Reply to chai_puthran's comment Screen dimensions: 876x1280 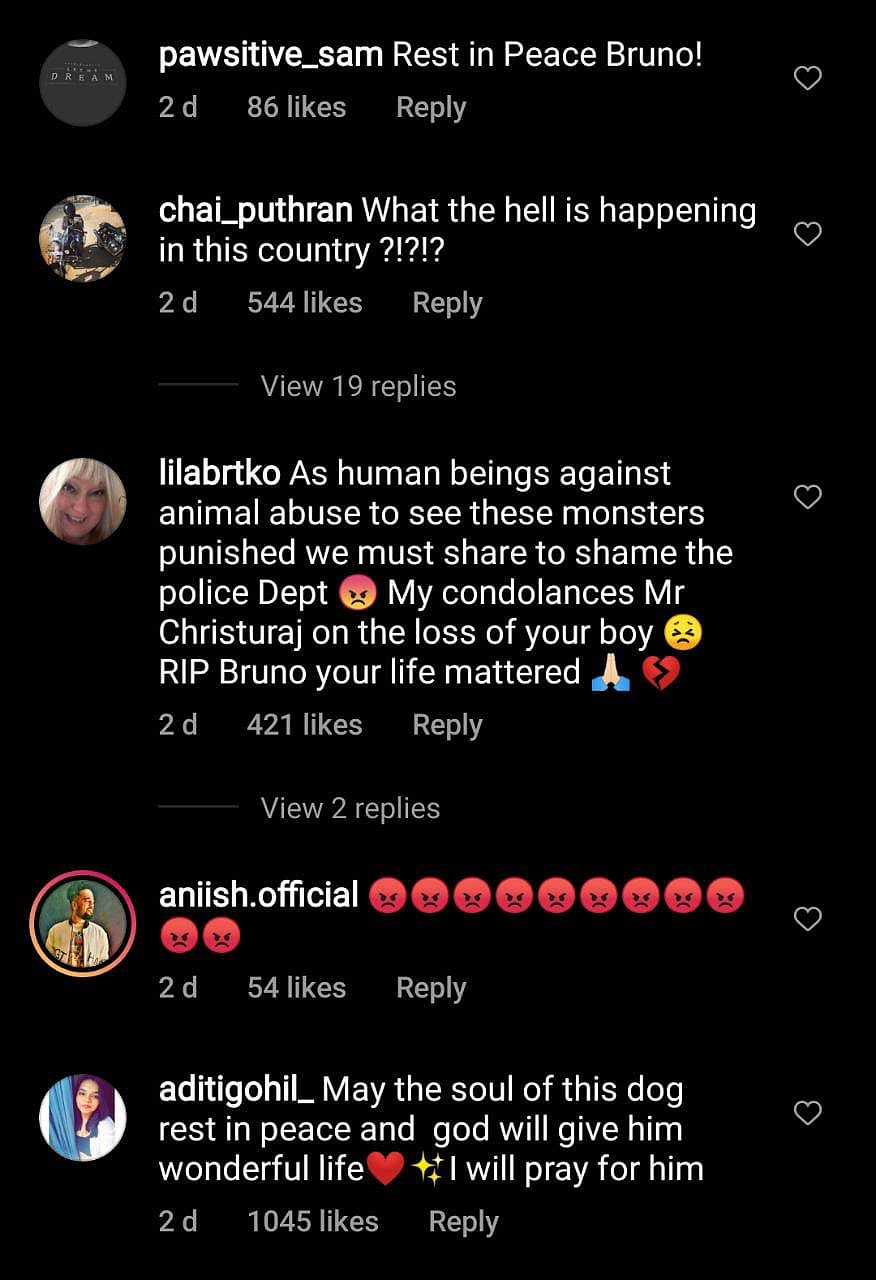[447, 303]
